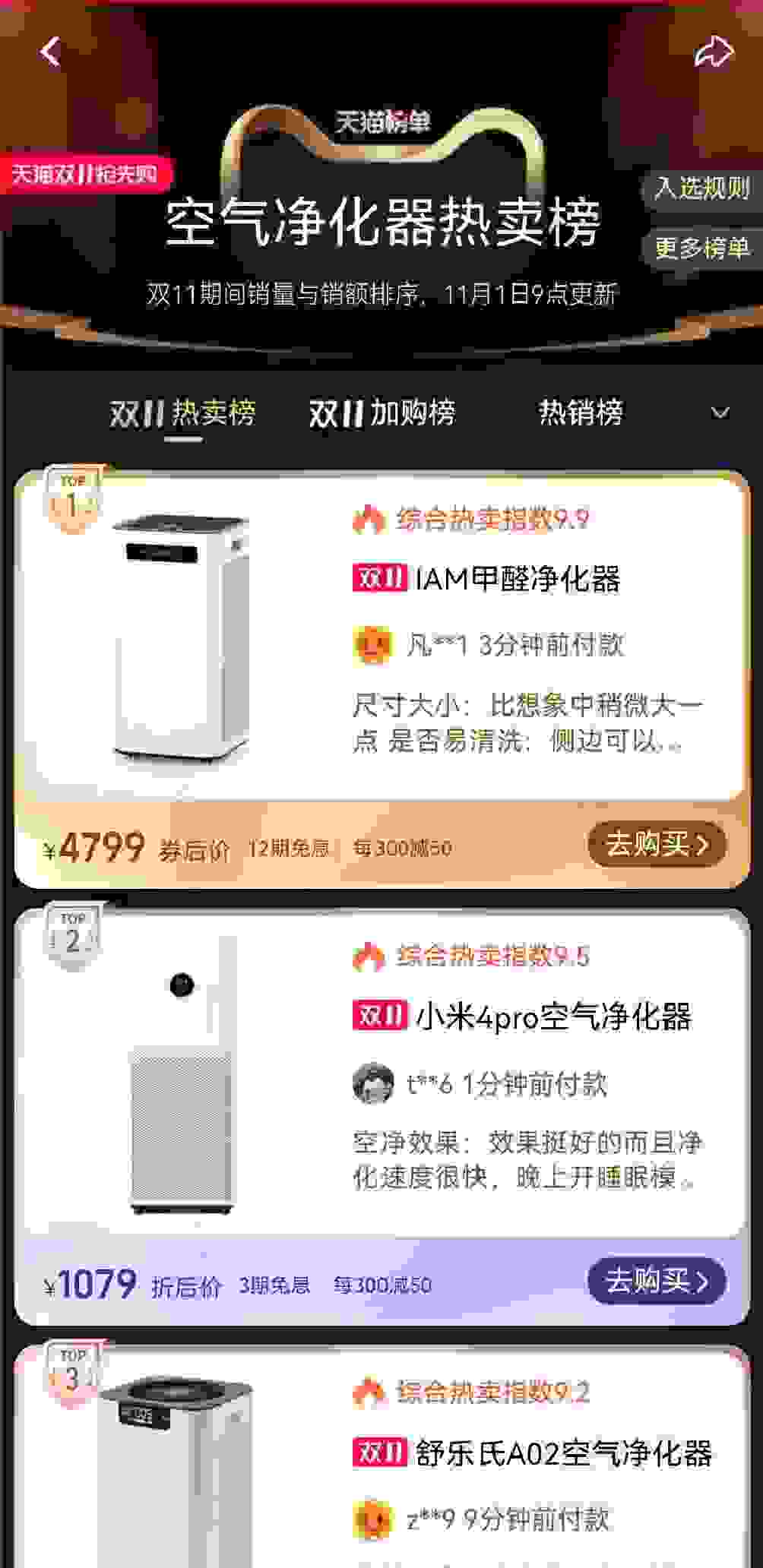
Task: Open the 舒乐氏A02空气净化器 product card
Action: [562, 1453]
